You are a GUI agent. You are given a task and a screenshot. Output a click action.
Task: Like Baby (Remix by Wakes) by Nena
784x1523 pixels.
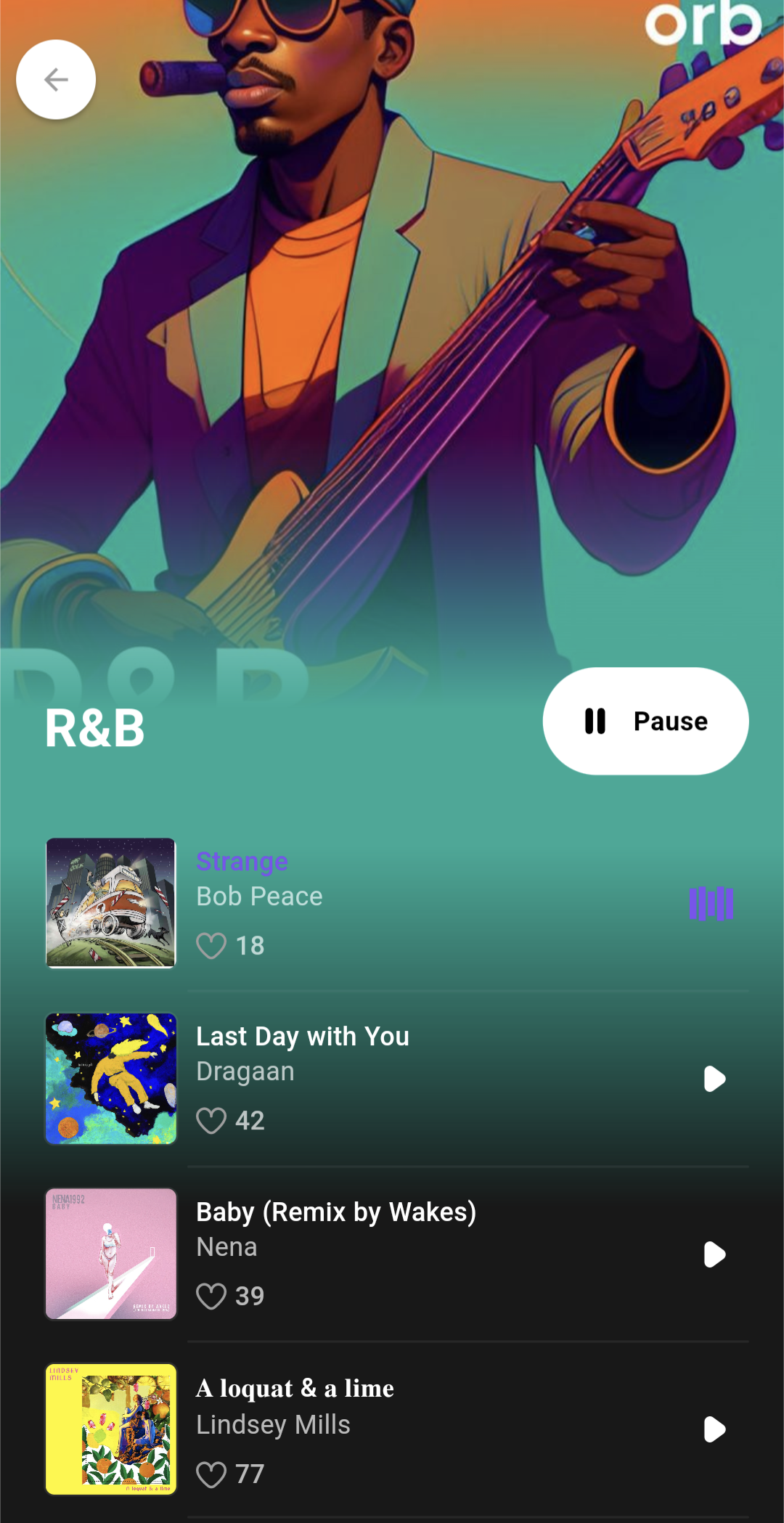coord(211,1297)
